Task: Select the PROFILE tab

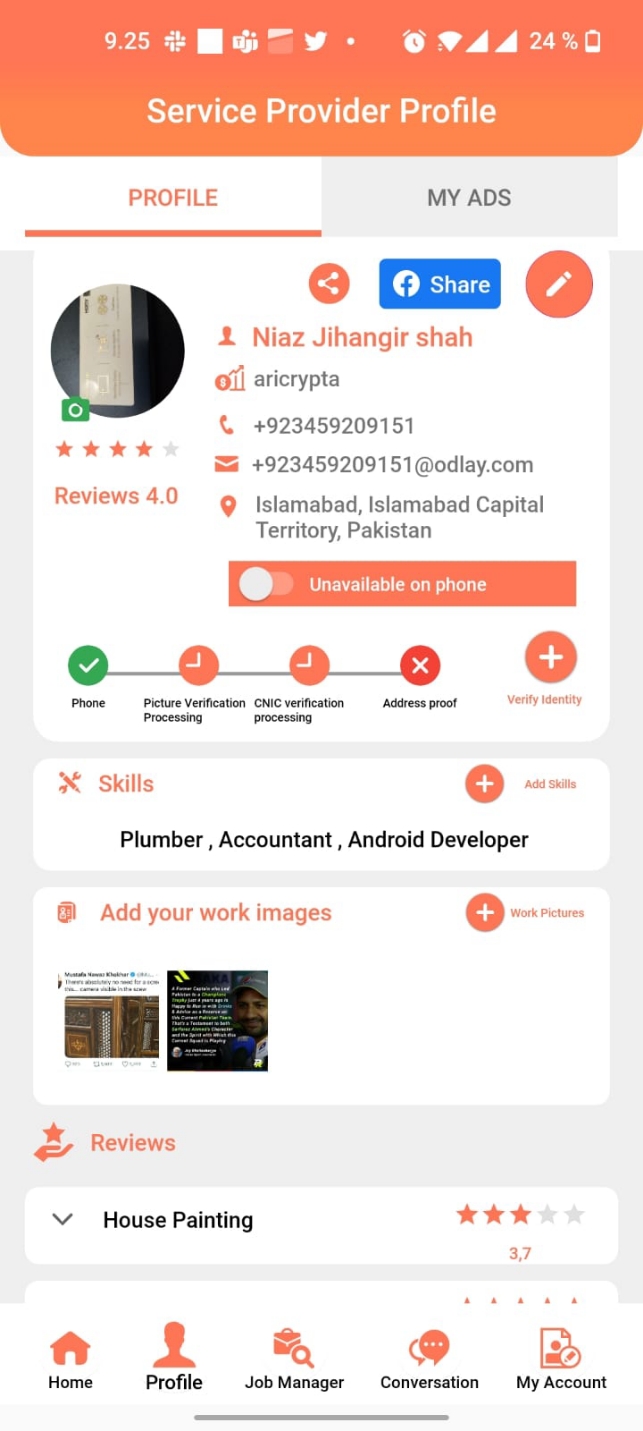Action: point(173,198)
